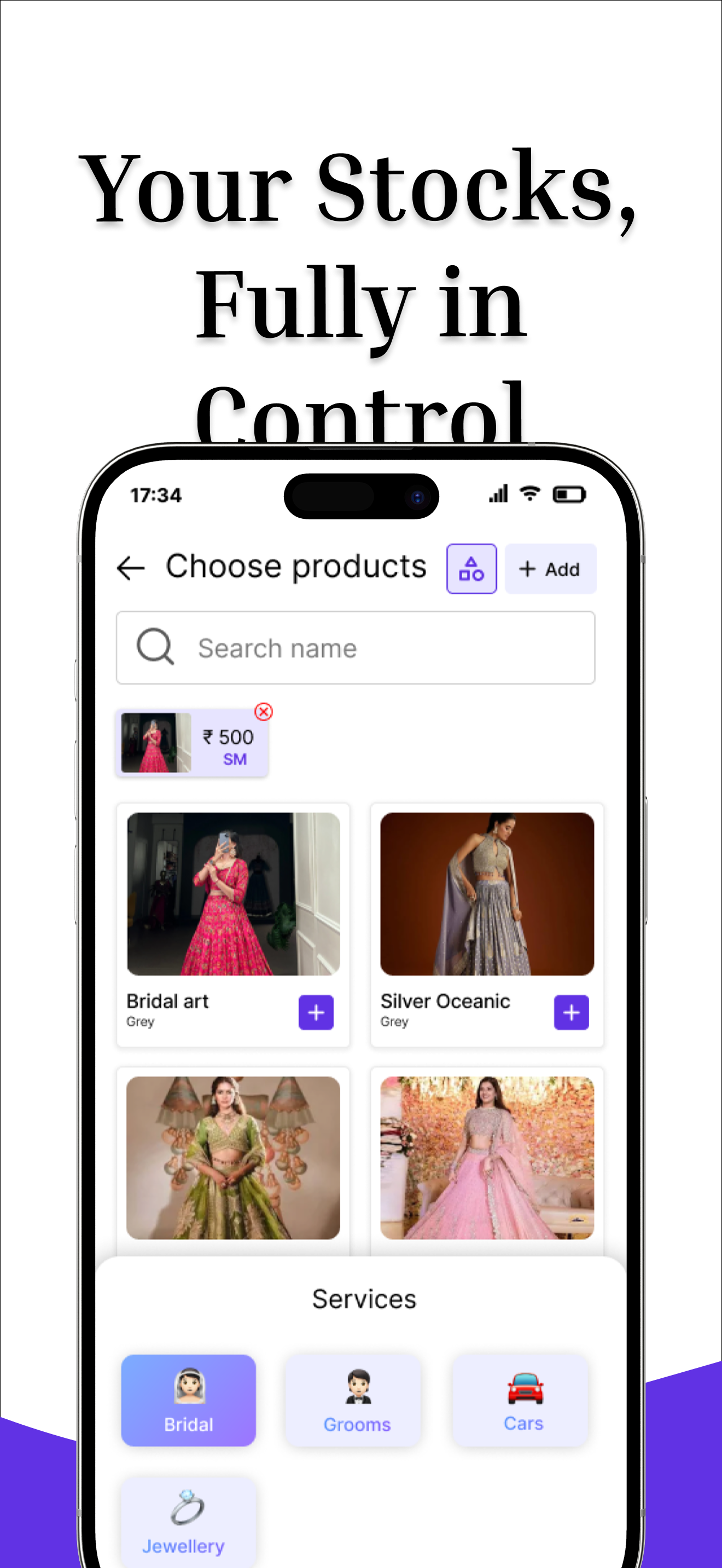Tap the search magnifier icon
Image resolution: width=722 pixels, height=1568 pixels.
click(156, 647)
